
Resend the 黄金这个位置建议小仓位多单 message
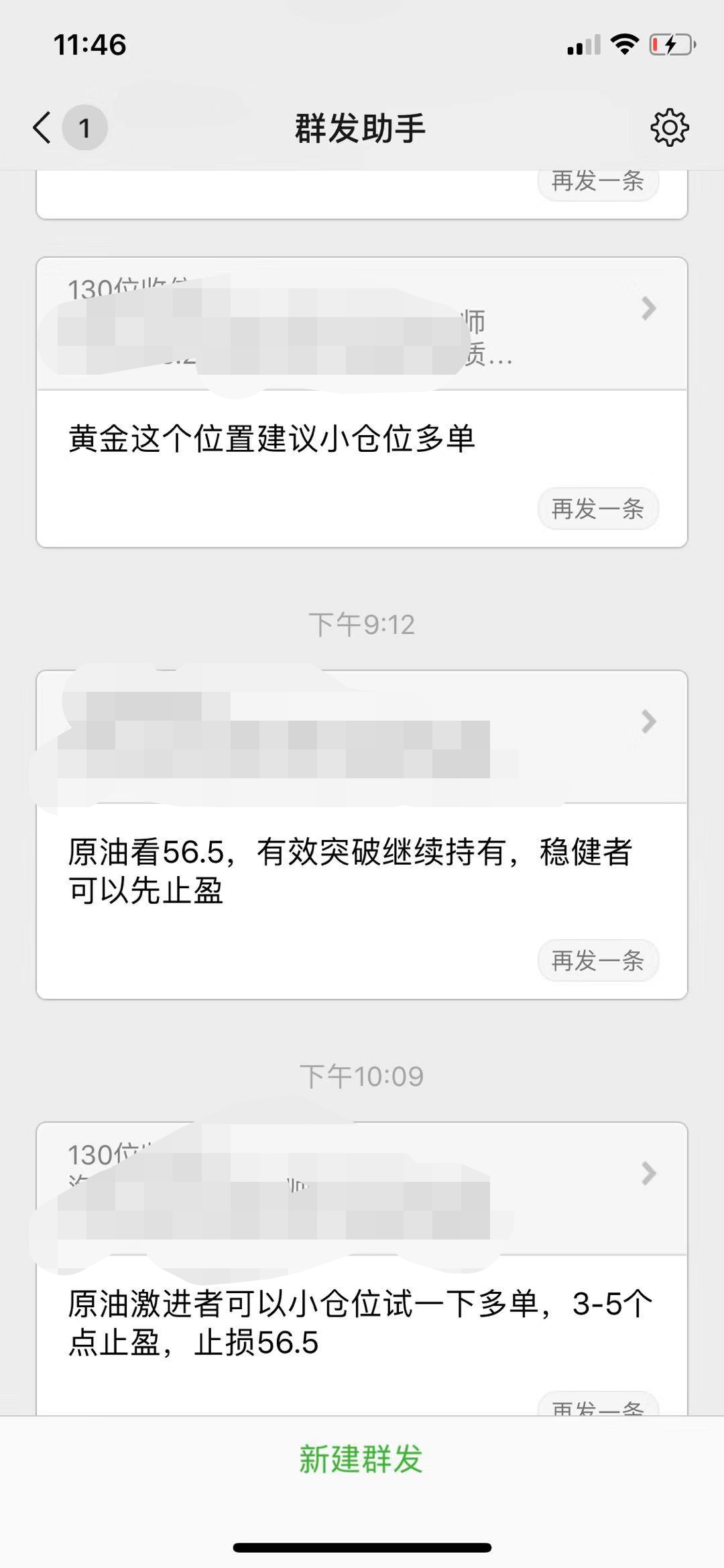coord(597,509)
